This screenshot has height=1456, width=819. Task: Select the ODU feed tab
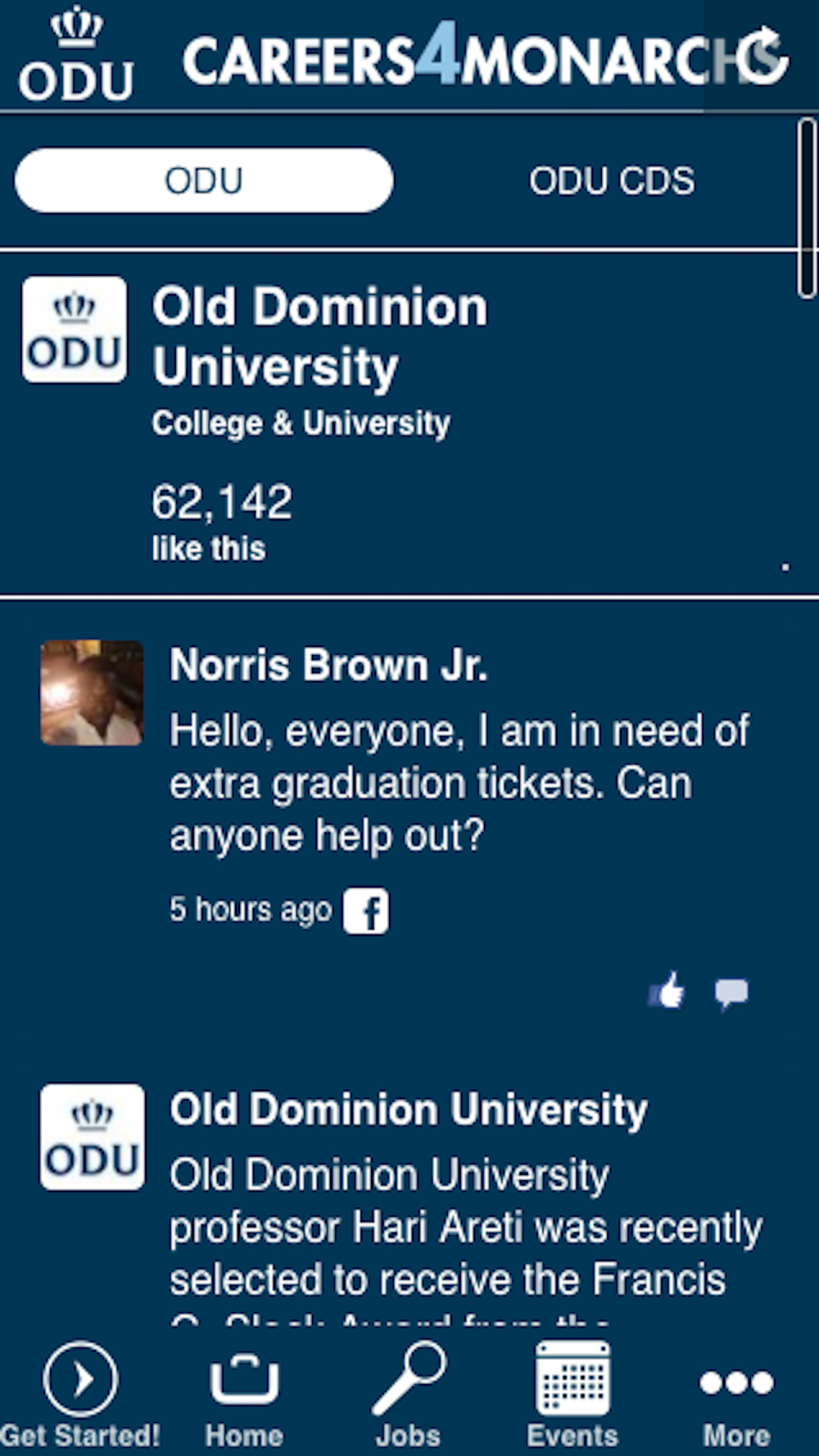point(204,180)
